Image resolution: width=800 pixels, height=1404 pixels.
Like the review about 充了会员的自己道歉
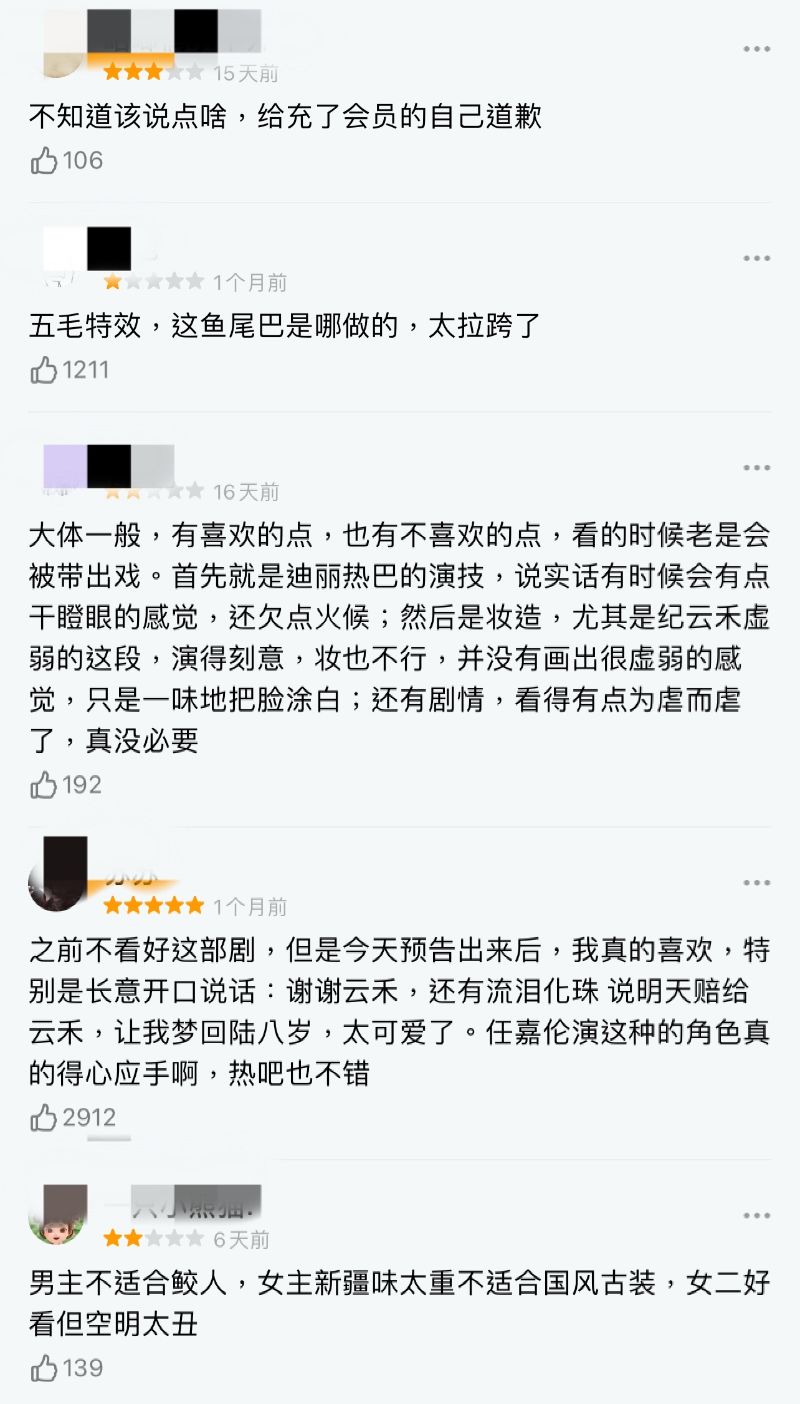(x=45, y=160)
